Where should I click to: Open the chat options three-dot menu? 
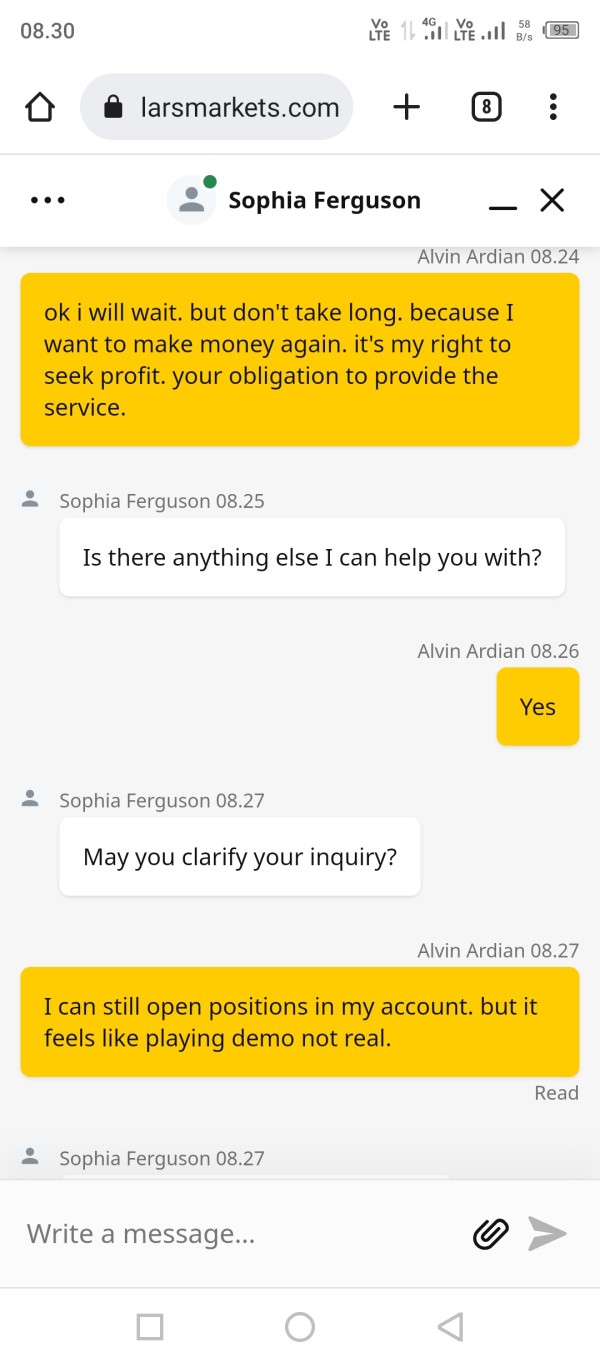pos(48,200)
